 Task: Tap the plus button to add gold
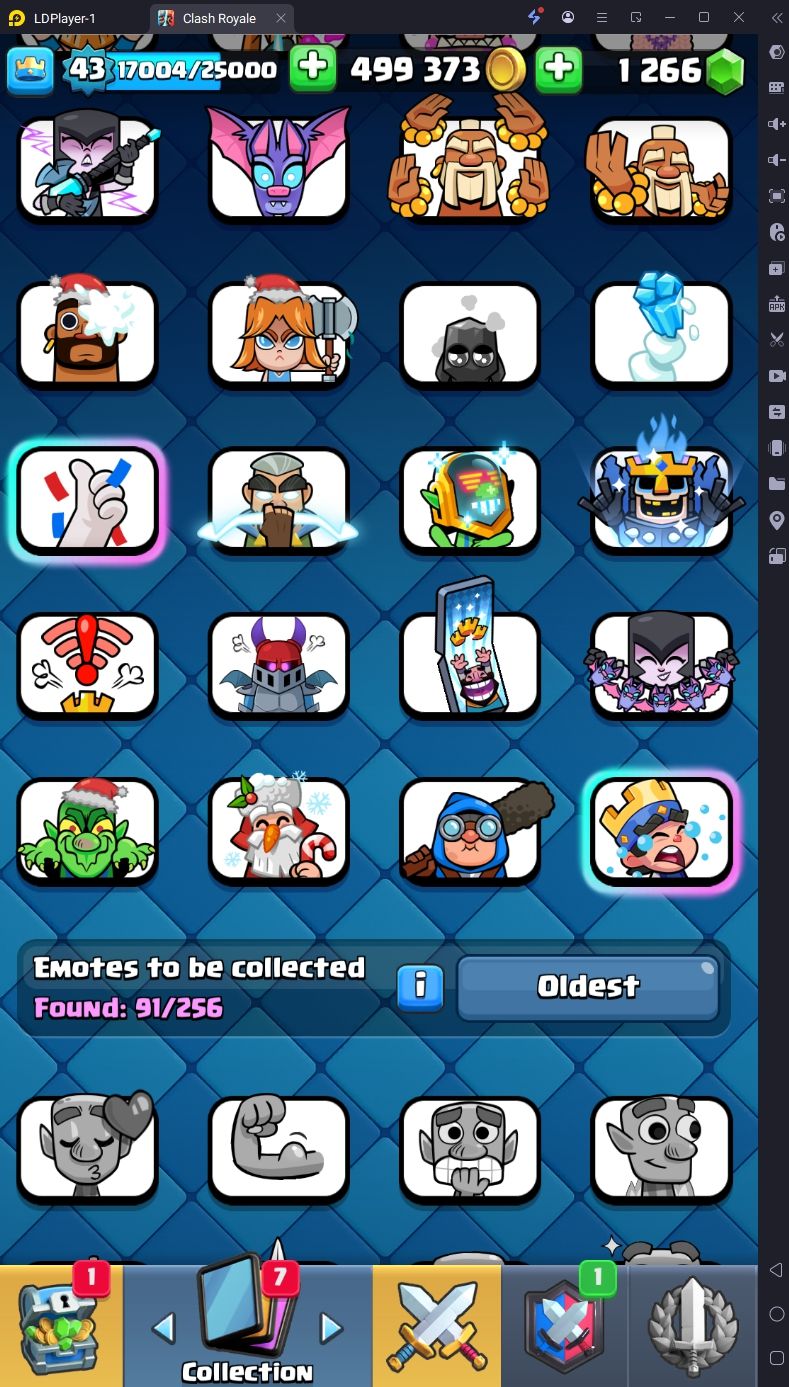(x=313, y=70)
